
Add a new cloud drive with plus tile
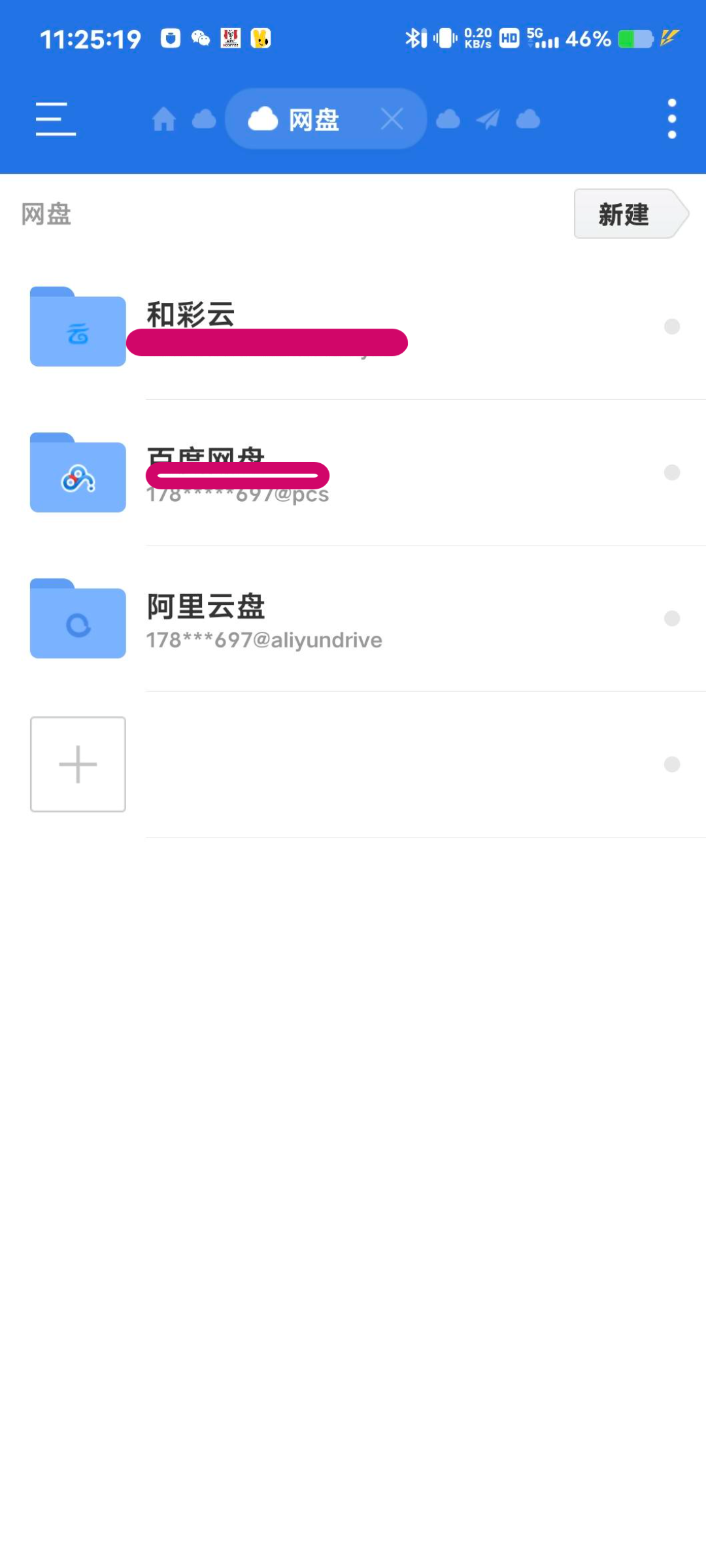point(78,764)
